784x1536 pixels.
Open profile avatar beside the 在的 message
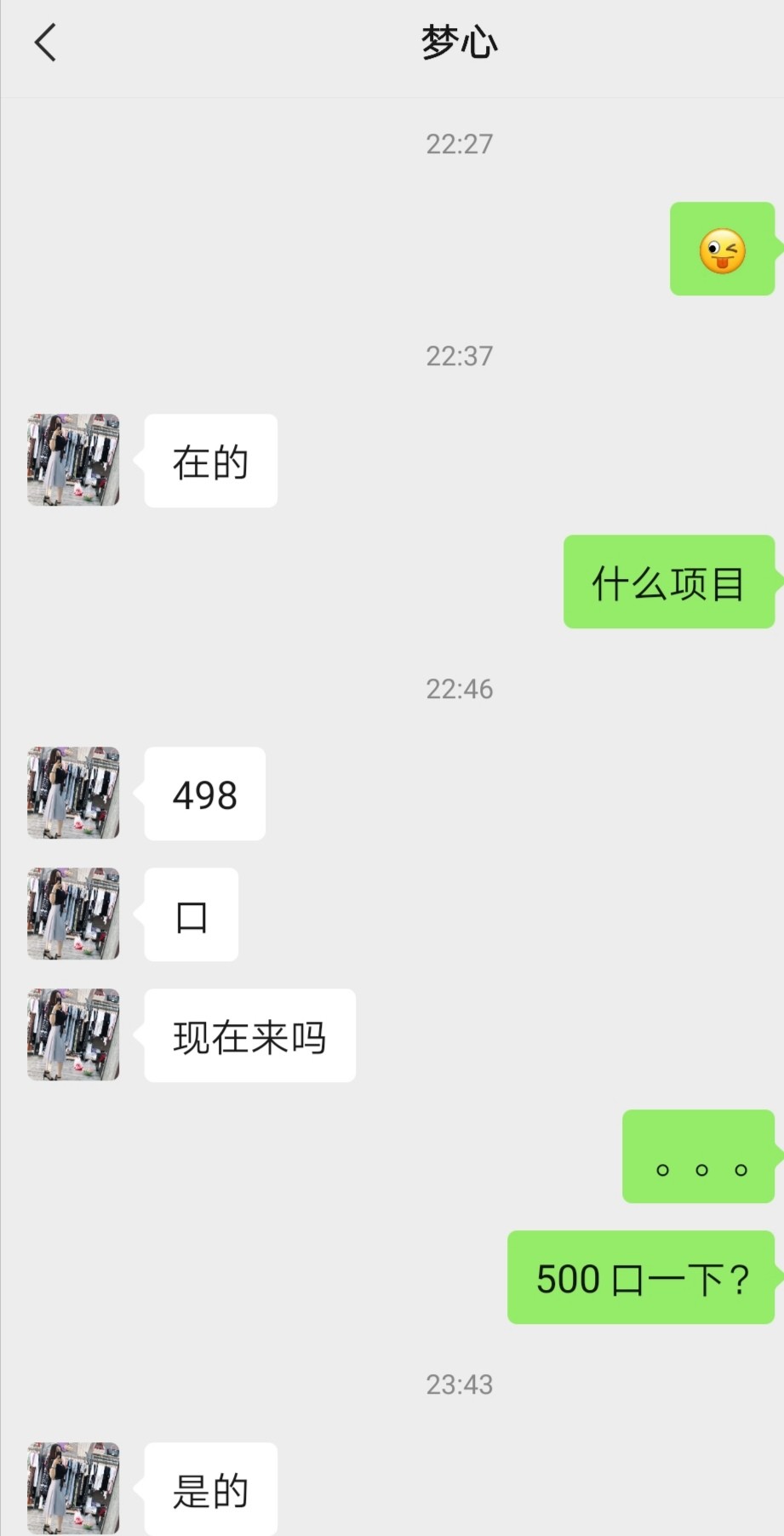73,461
